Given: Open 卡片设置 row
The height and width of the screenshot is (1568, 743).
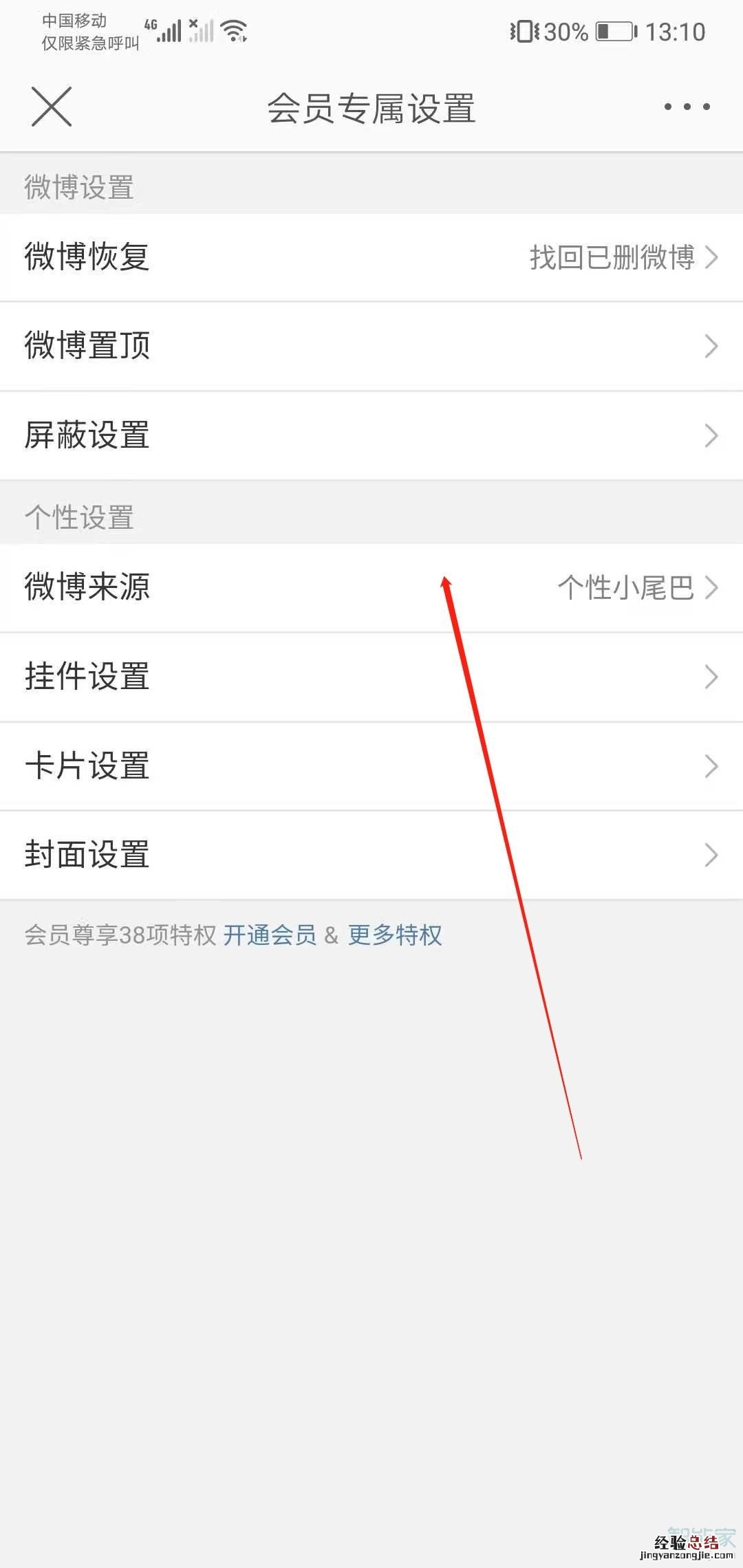Looking at the screenshot, I should coord(371,766).
